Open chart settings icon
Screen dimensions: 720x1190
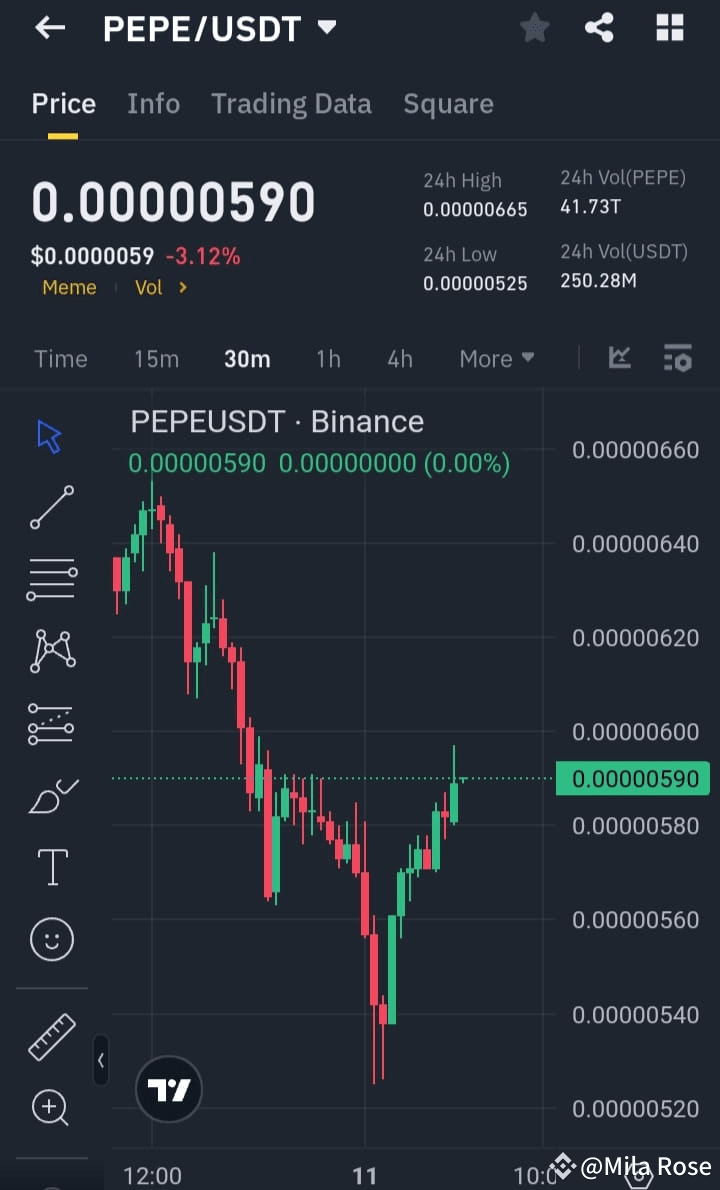677,357
